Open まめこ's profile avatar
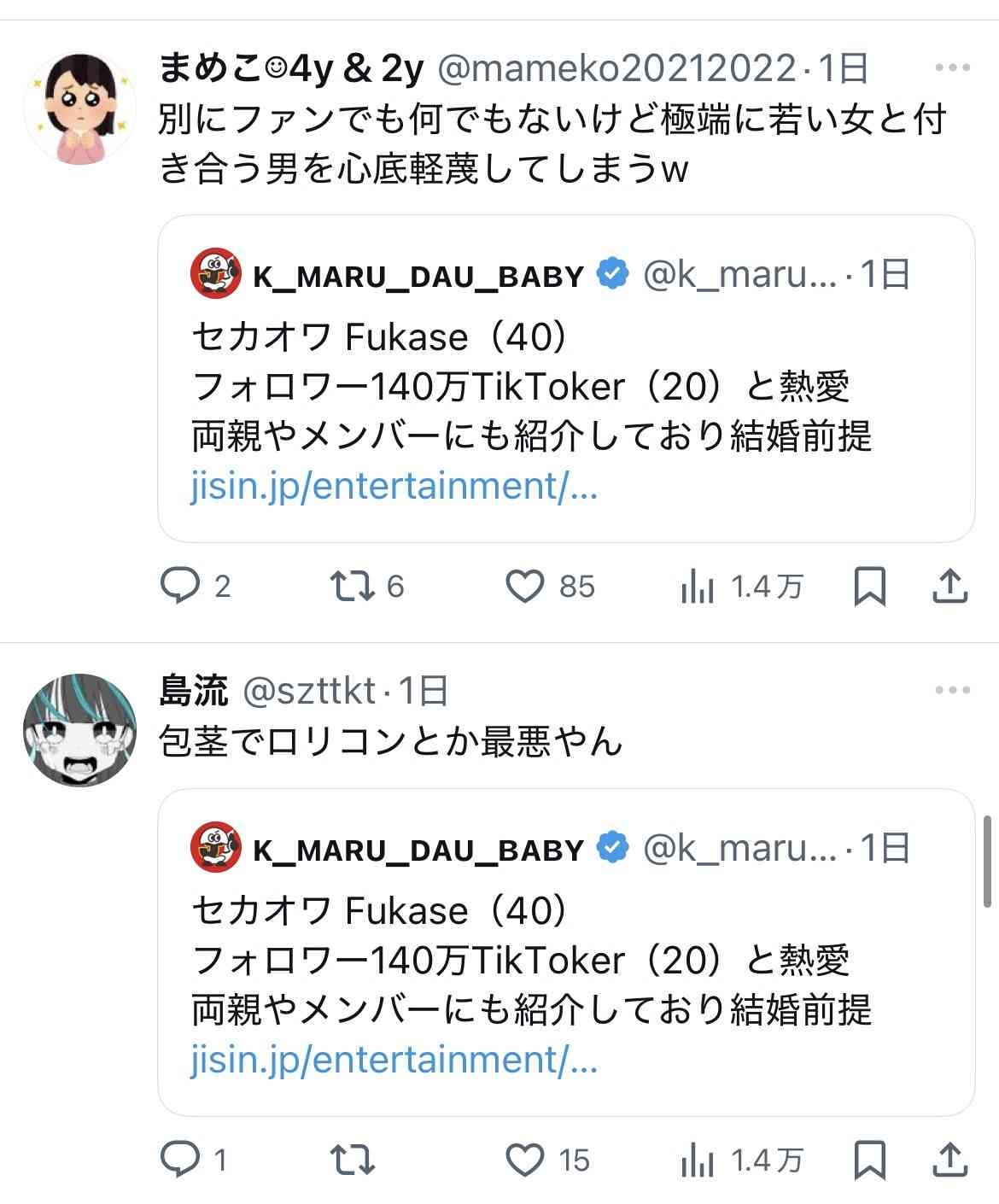The height and width of the screenshot is (1204, 999). (x=79, y=108)
